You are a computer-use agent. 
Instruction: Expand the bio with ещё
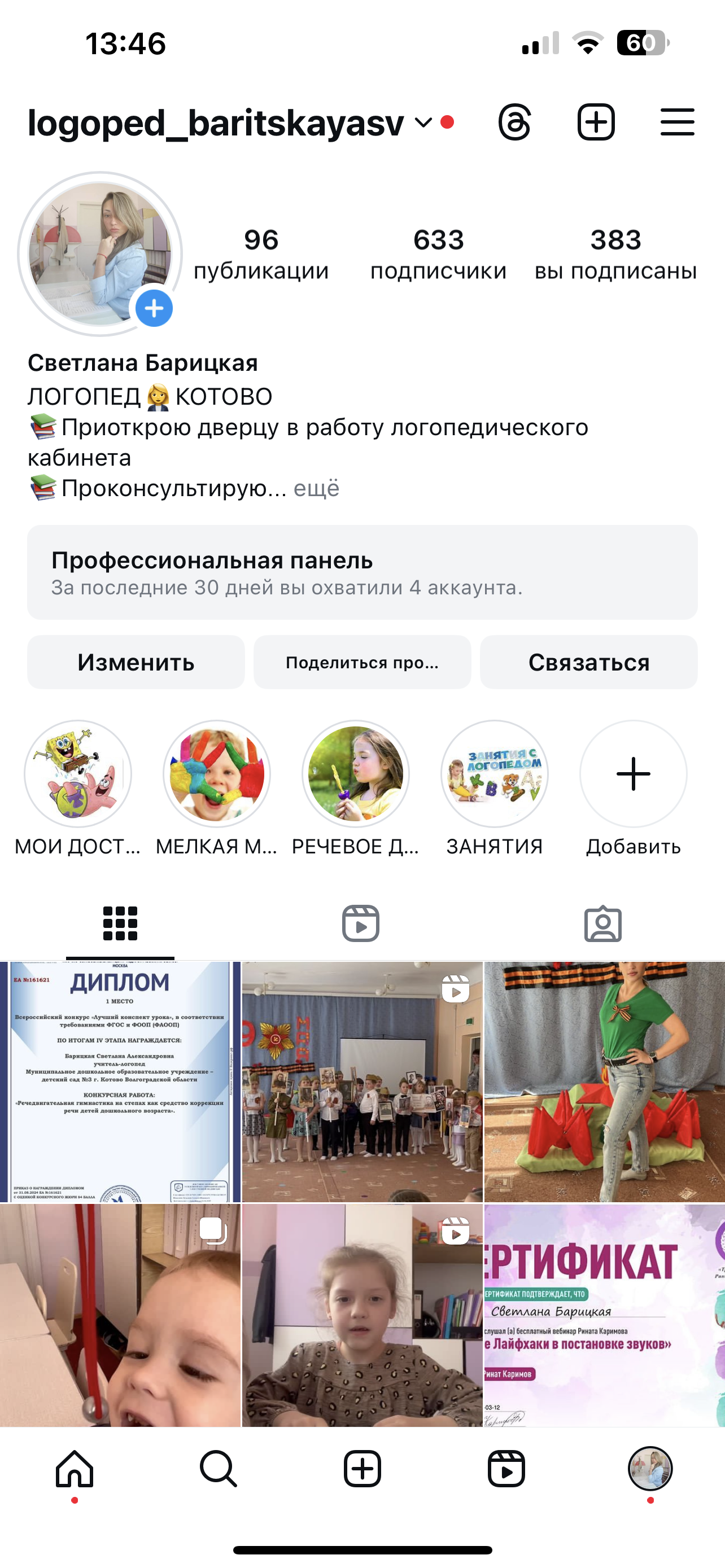[317, 488]
